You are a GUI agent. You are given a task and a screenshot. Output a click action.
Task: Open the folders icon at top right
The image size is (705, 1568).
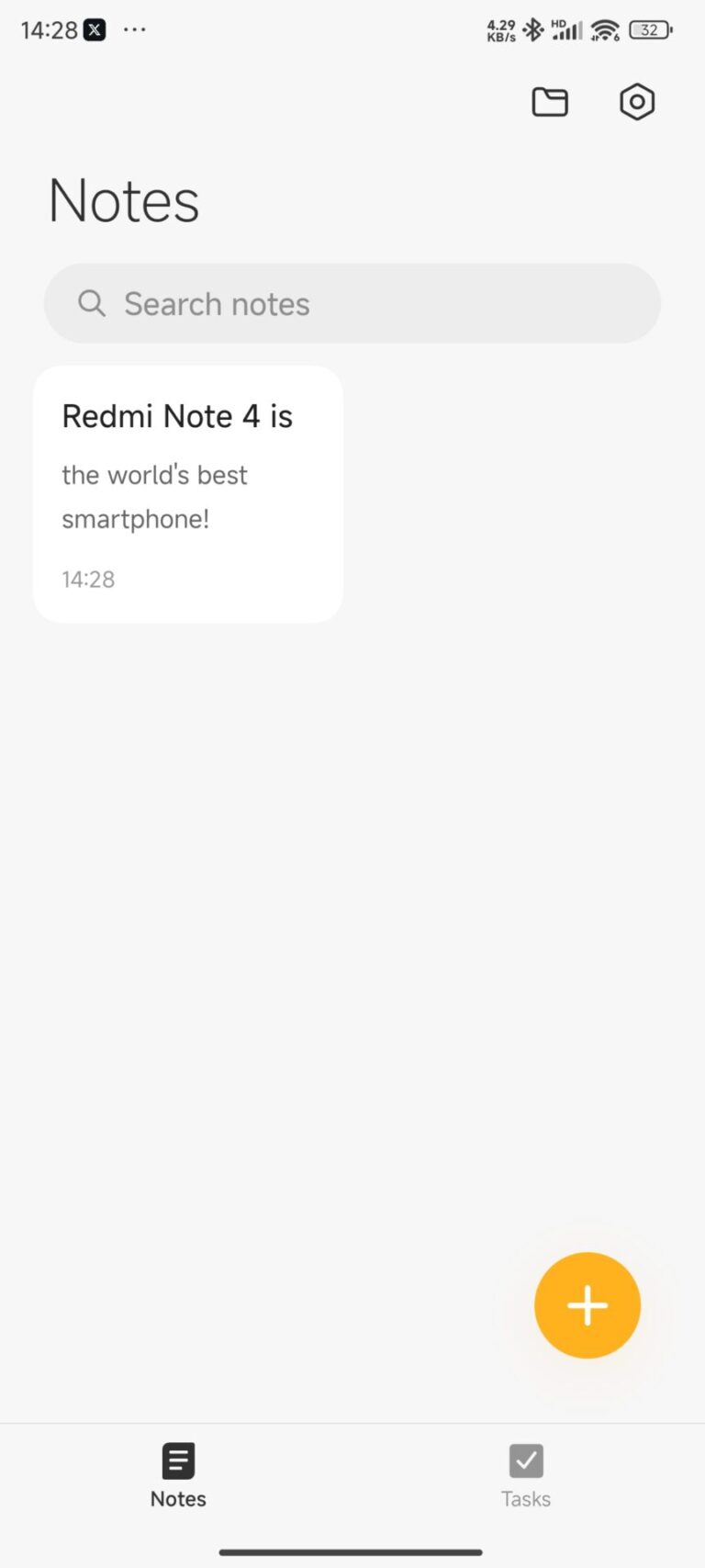tap(549, 102)
